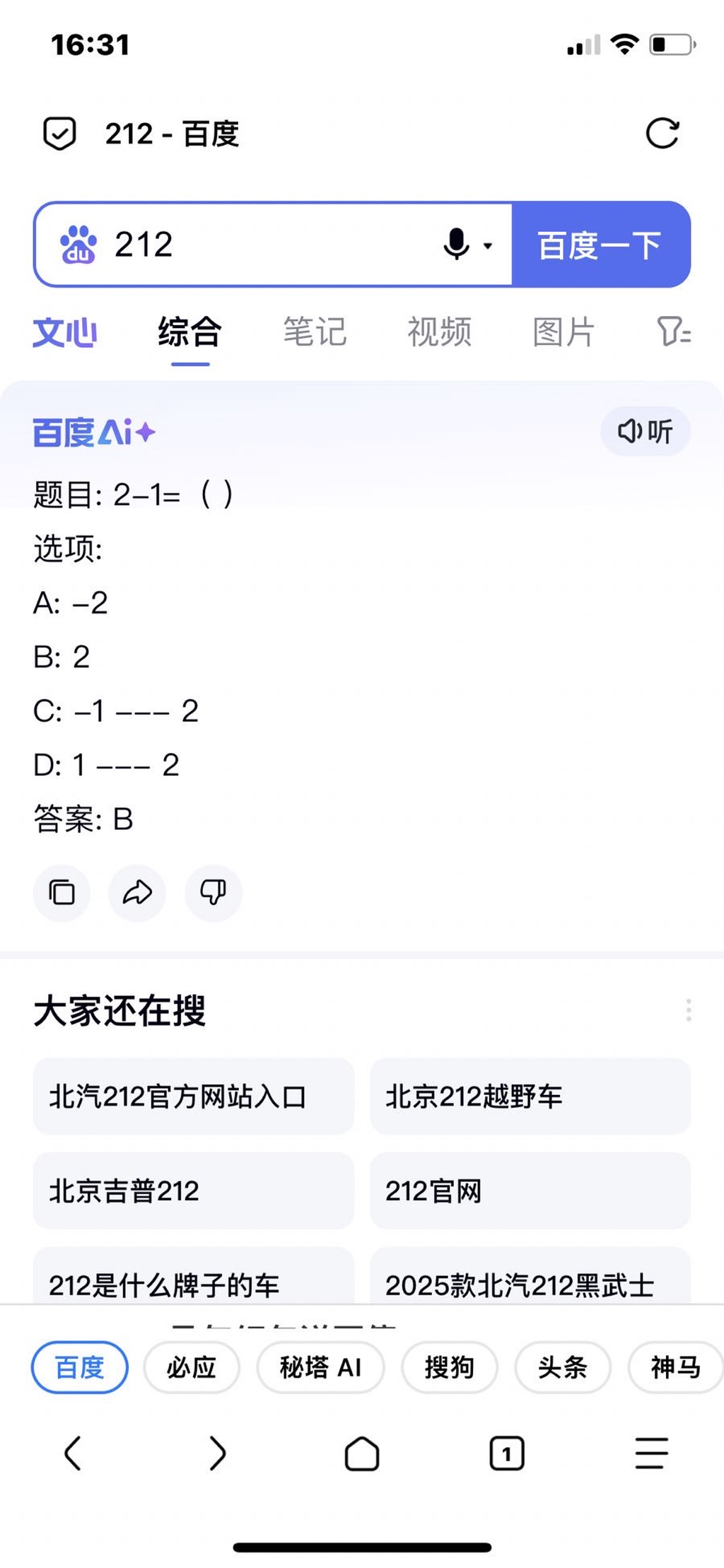724x1568 pixels.
Task: Switch search engine to 秘塔 AI
Action: pos(320,1367)
